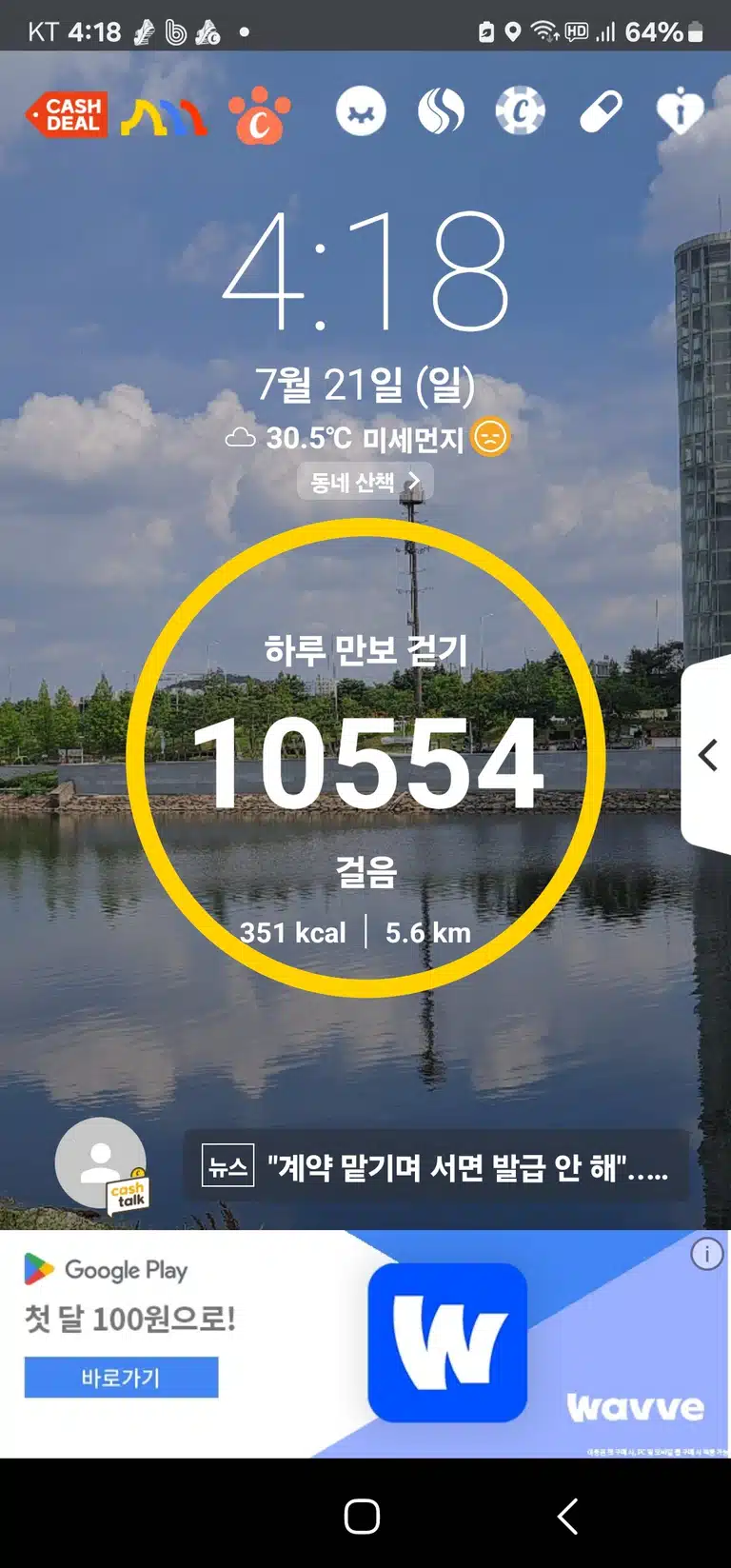Go to home via navigation bar
The height and width of the screenshot is (1568, 731).
point(362,1516)
